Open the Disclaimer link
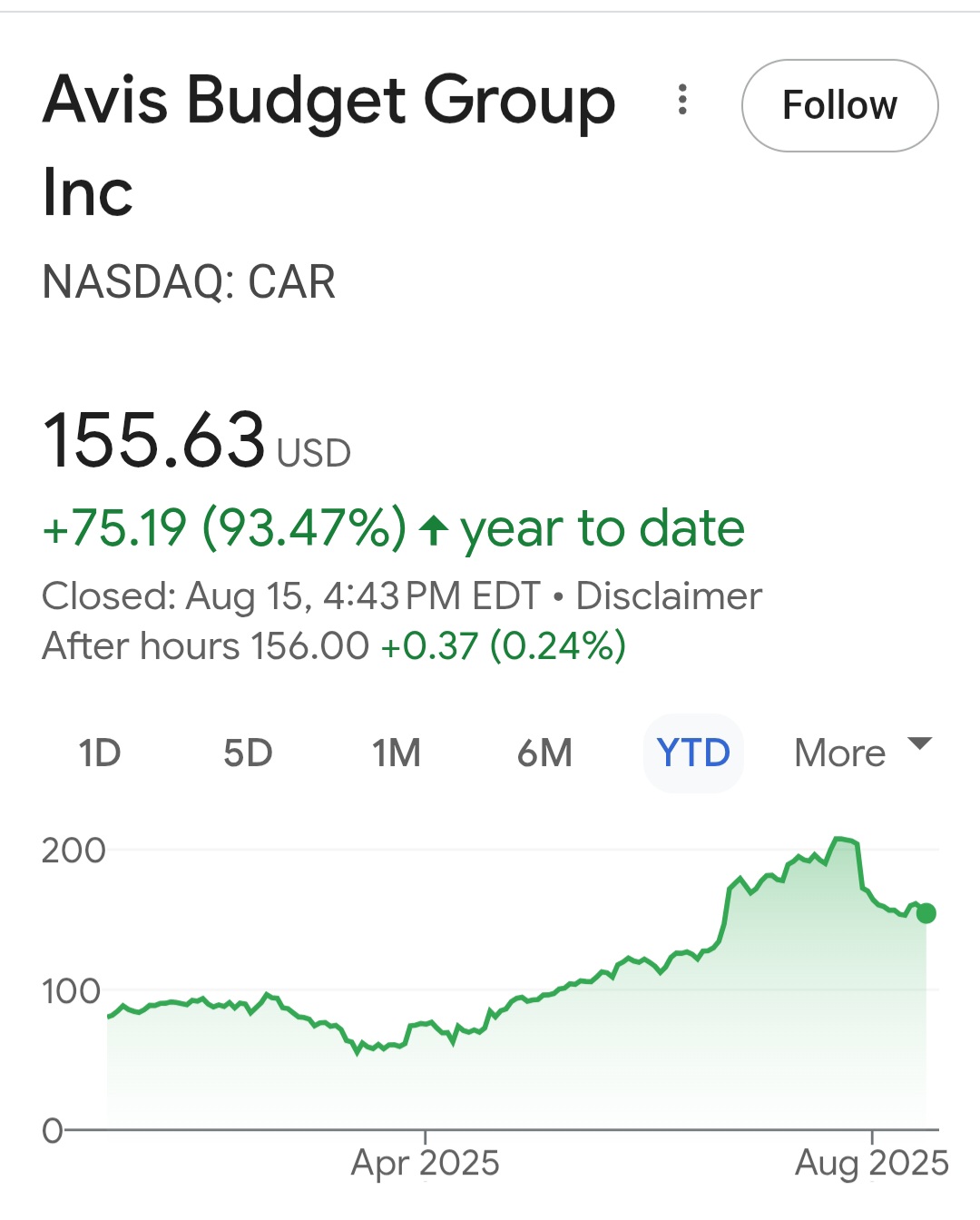980x1220 pixels. point(669,596)
